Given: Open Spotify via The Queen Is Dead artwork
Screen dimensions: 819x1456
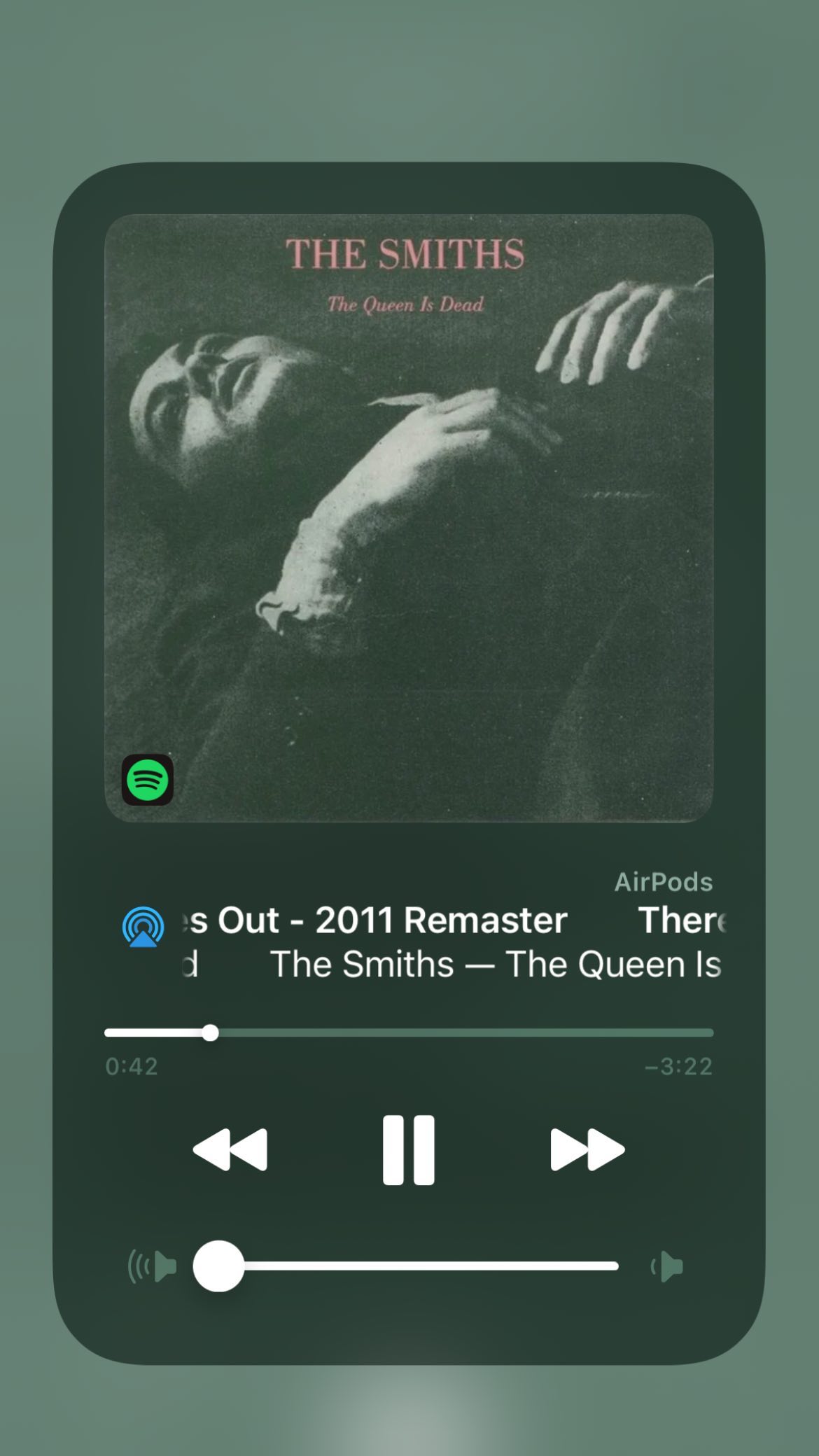Looking at the screenshot, I should tap(409, 518).
